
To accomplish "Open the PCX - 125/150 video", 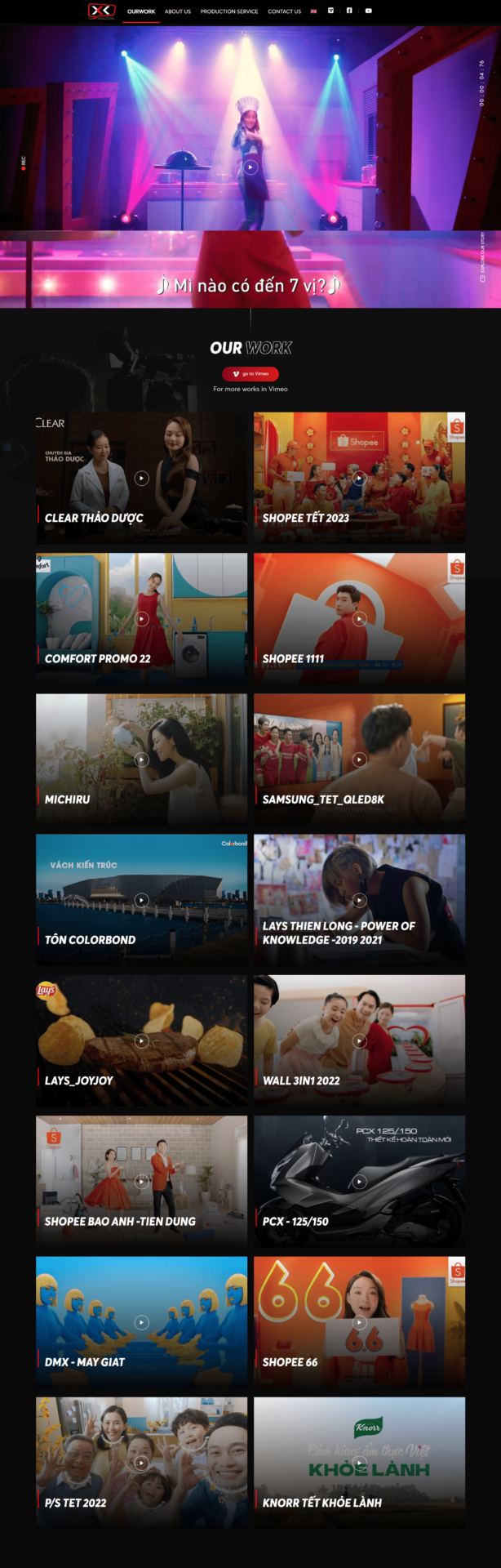I will pos(359,1181).
